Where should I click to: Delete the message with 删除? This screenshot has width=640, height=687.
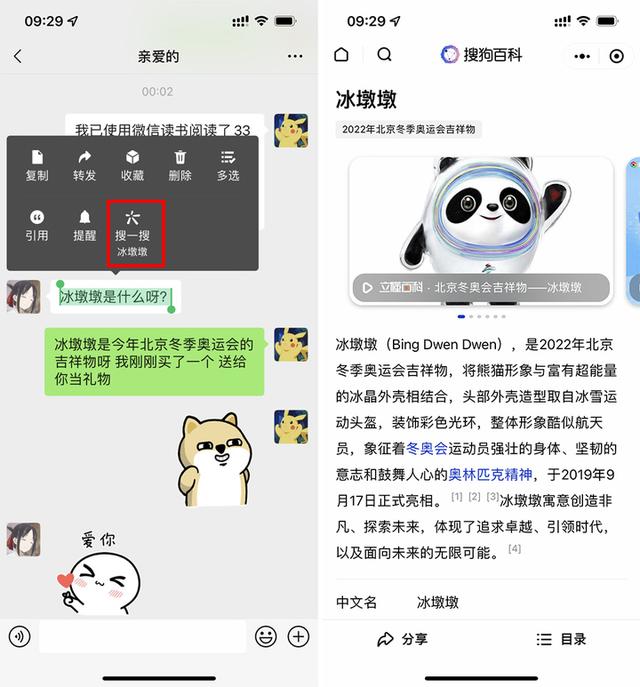tap(180, 166)
